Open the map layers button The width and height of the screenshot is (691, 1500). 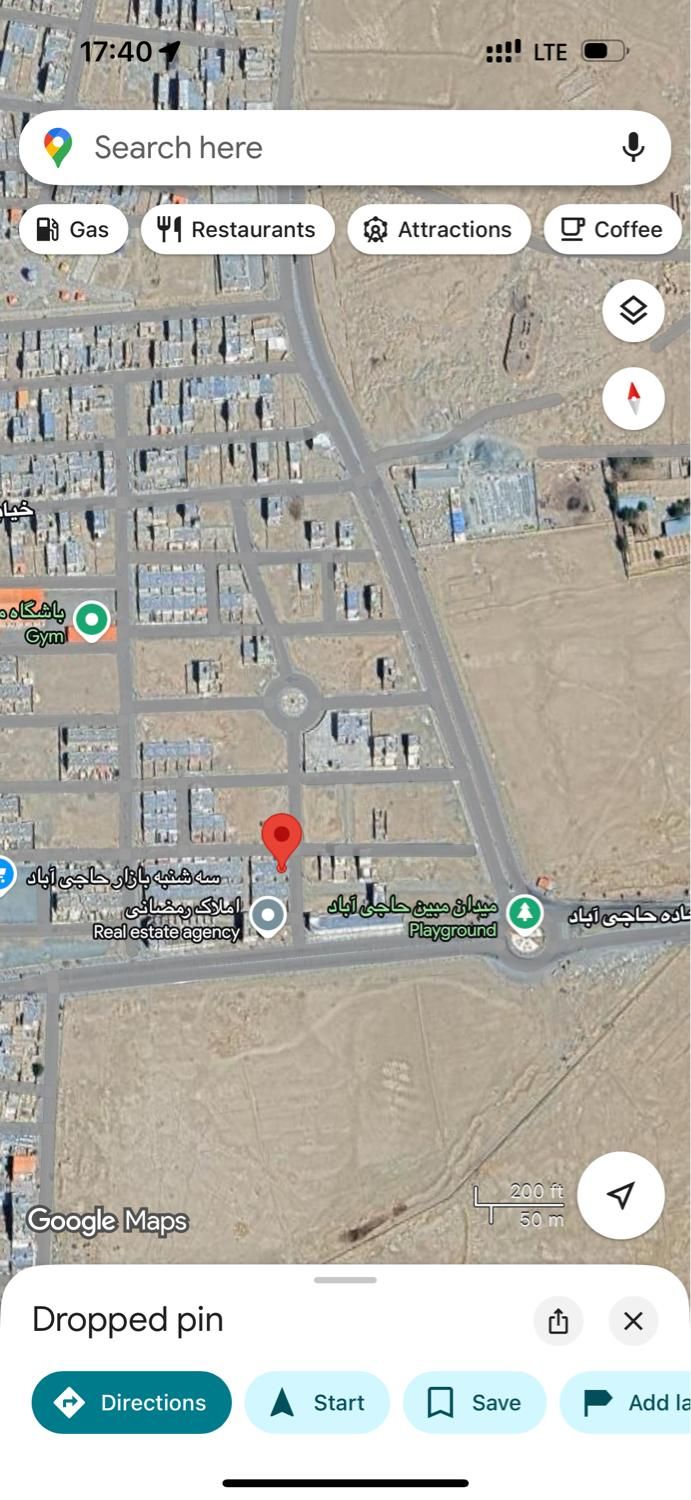point(633,311)
